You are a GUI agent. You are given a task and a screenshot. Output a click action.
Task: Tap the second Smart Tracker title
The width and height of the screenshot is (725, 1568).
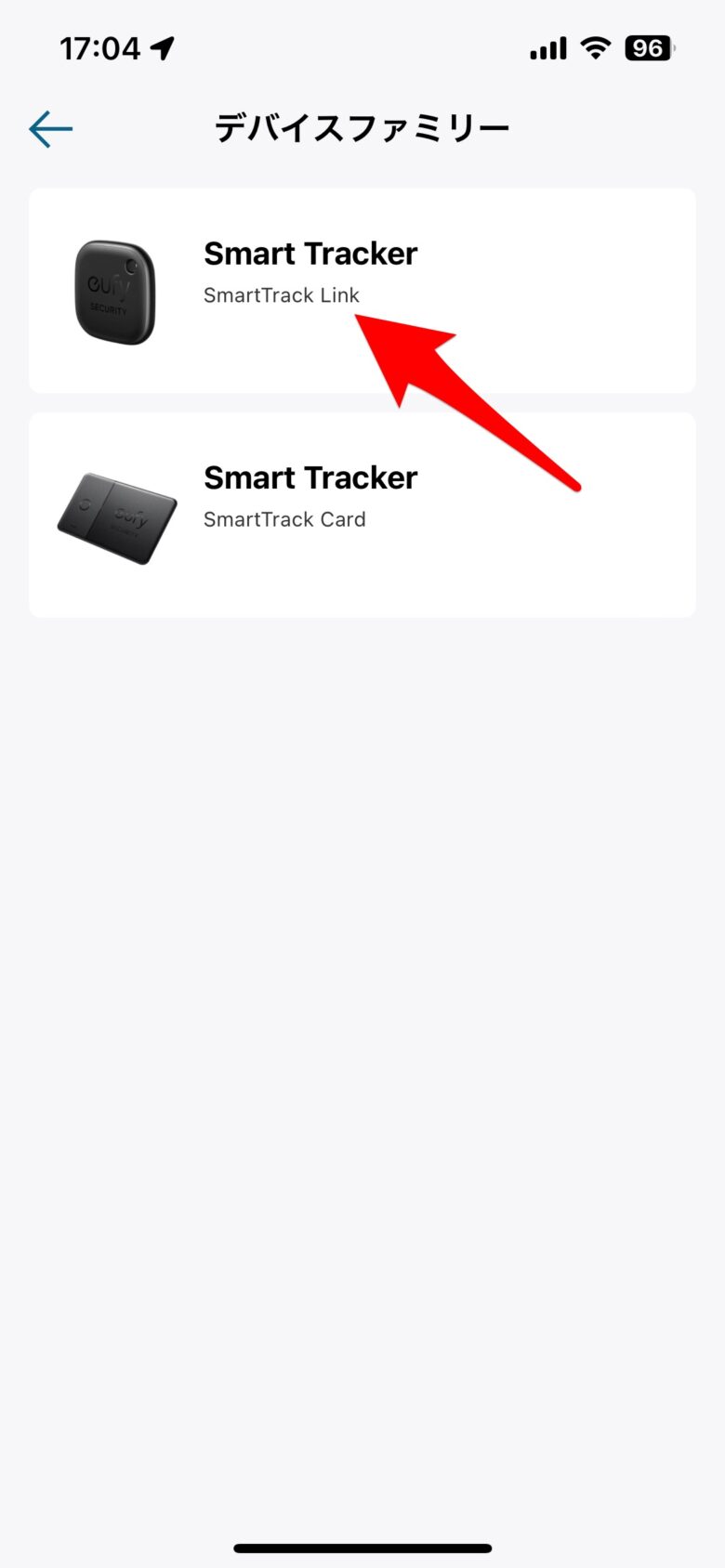click(x=310, y=477)
